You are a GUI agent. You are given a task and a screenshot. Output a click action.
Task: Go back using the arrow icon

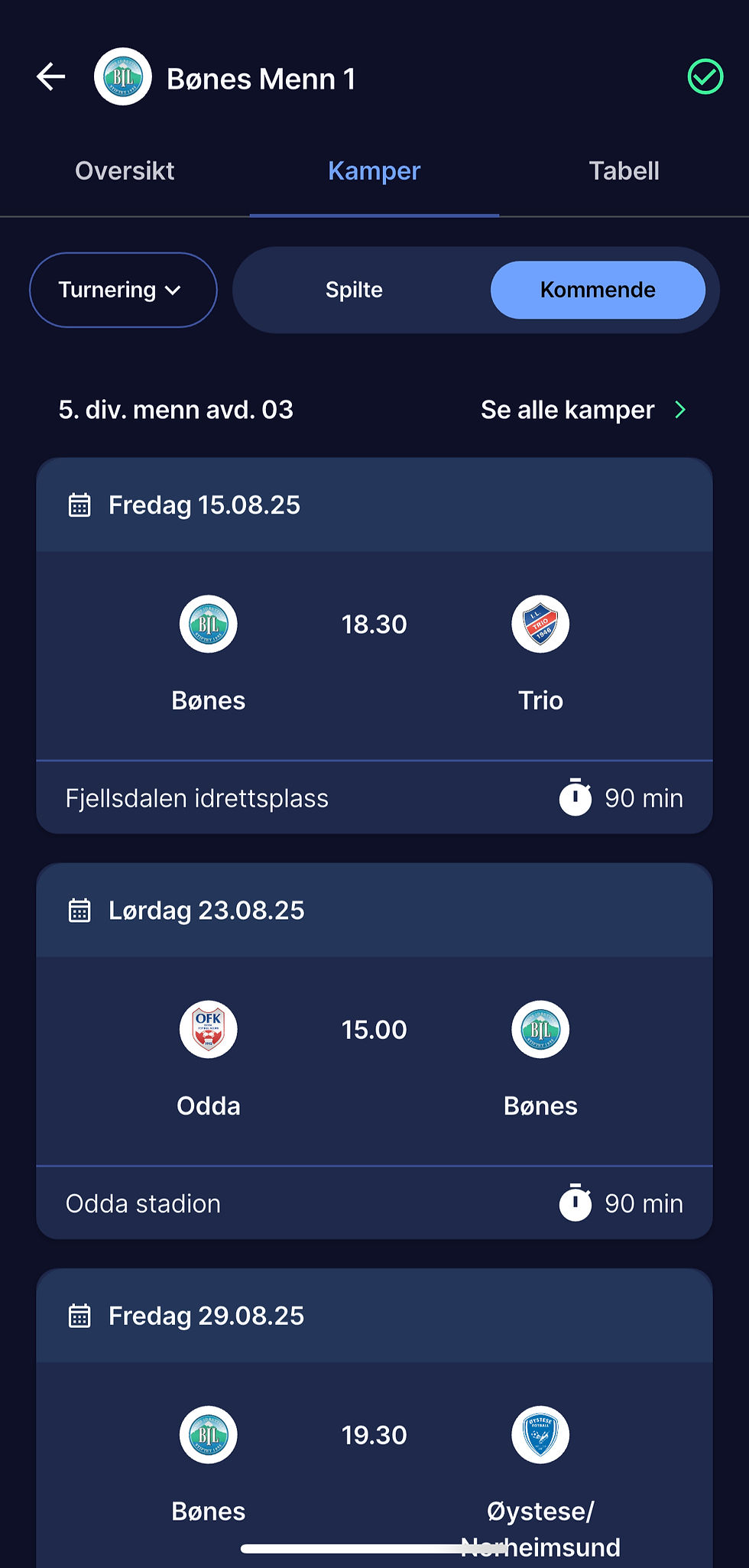(x=51, y=77)
